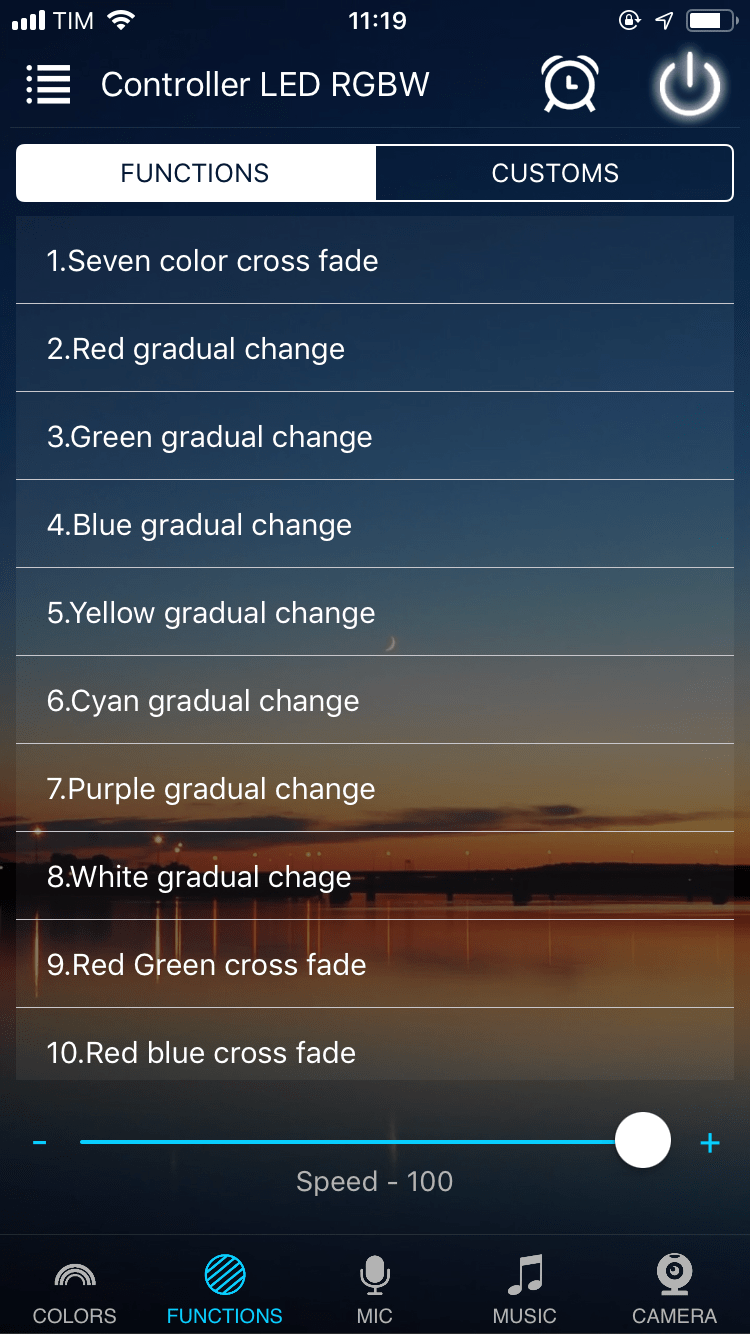Increase speed with the plus button
Image resolution: width=750 pixels, height=1334 pixels.
710,1143
